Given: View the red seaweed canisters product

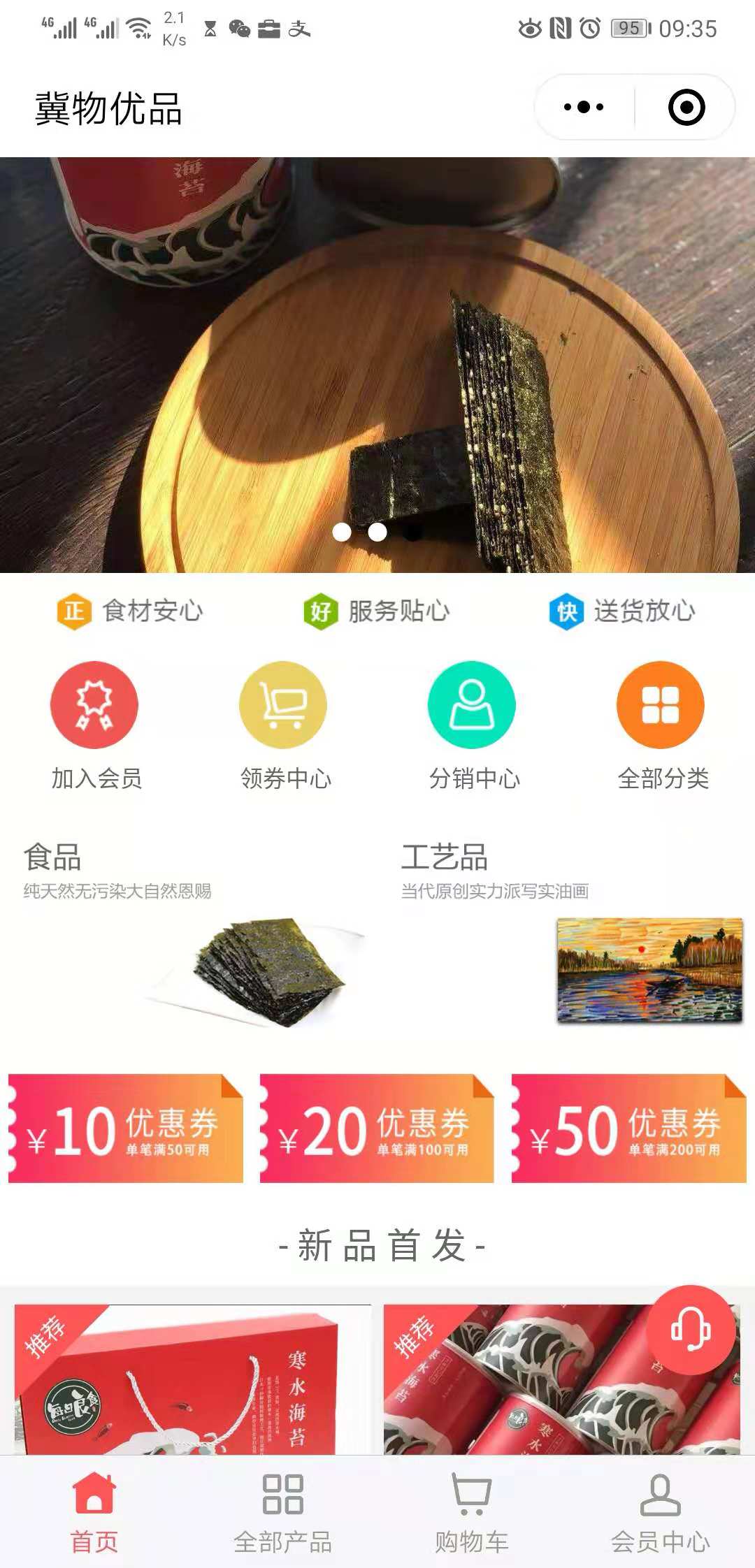Looking at the screenshot, I should point(531,1391).
